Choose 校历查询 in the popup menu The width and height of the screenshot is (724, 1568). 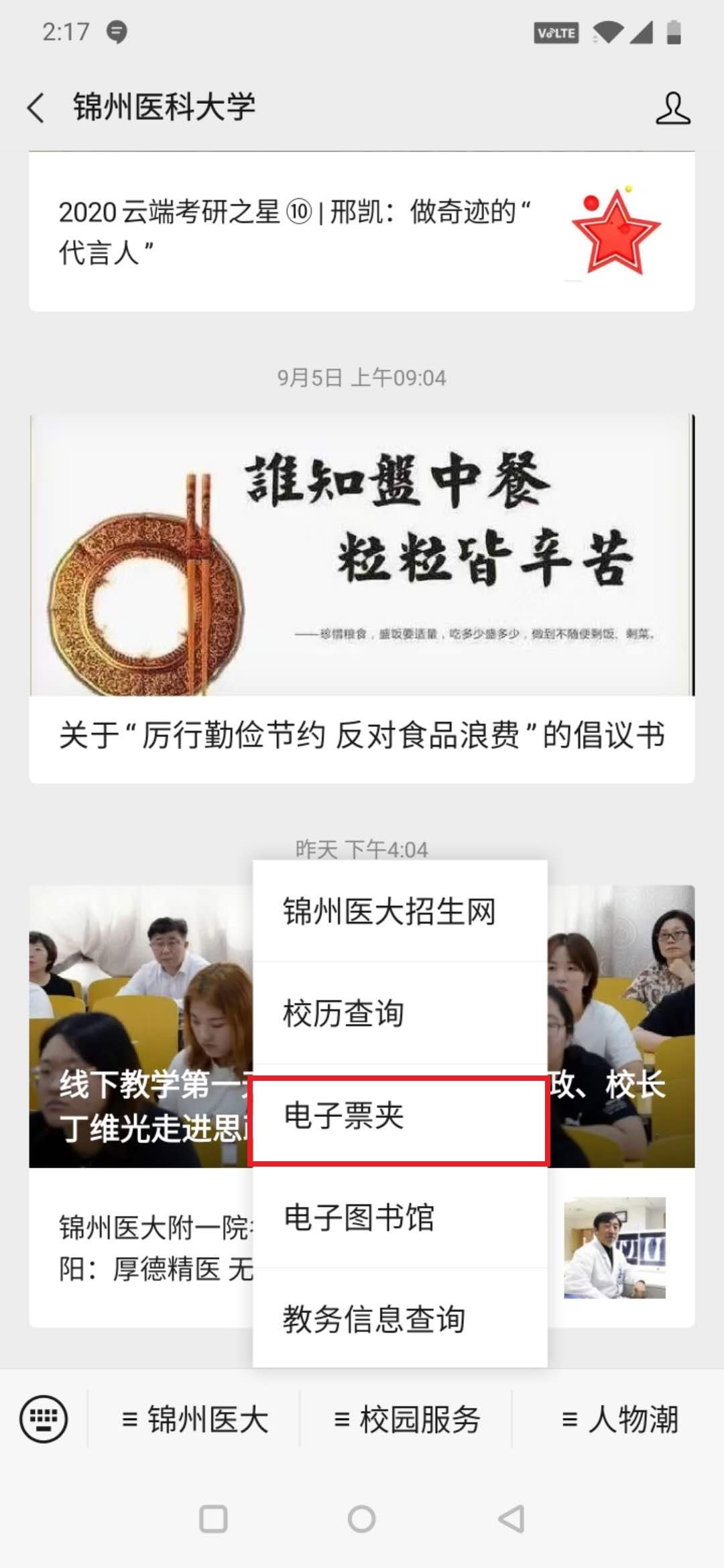point(400,1013)
